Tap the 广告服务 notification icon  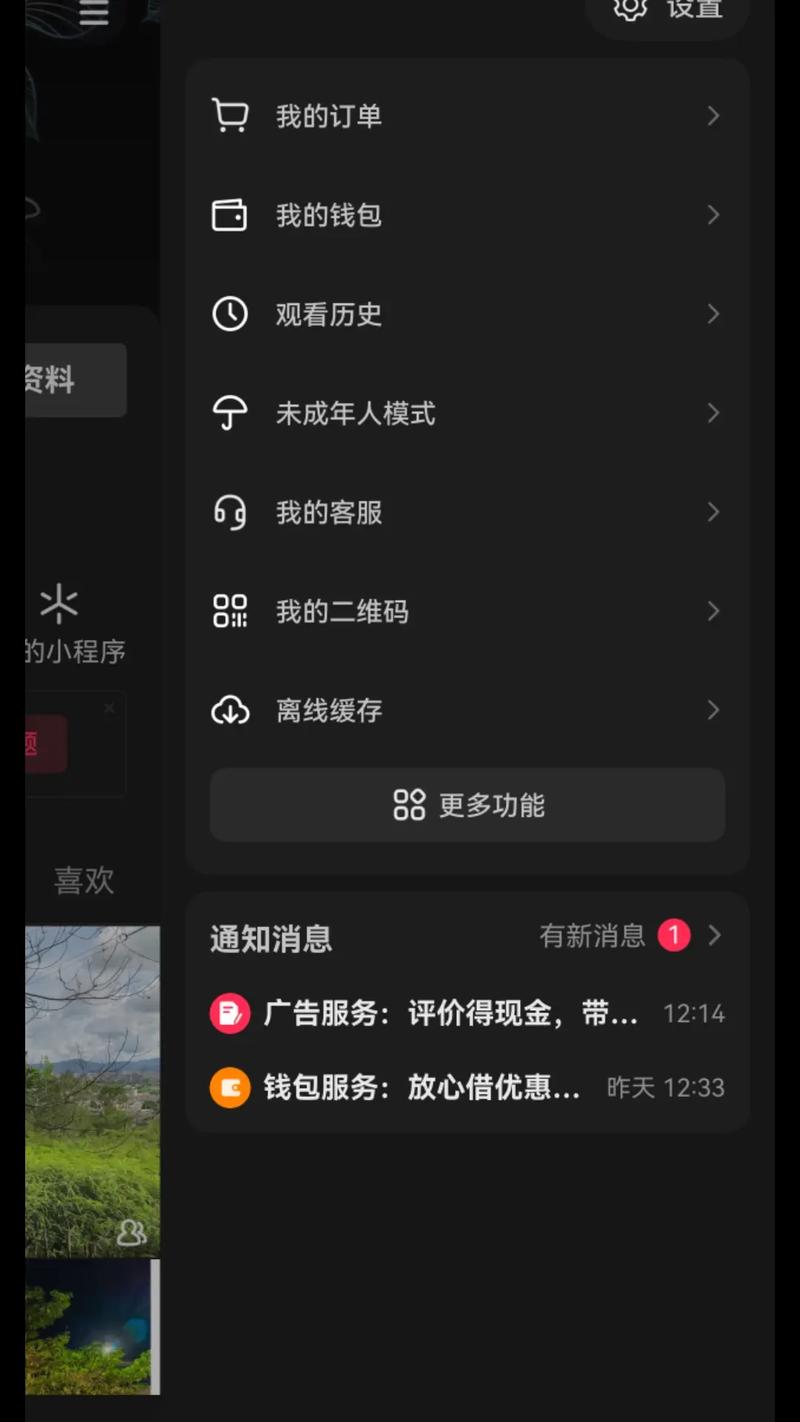click(x=230, y=1013)
